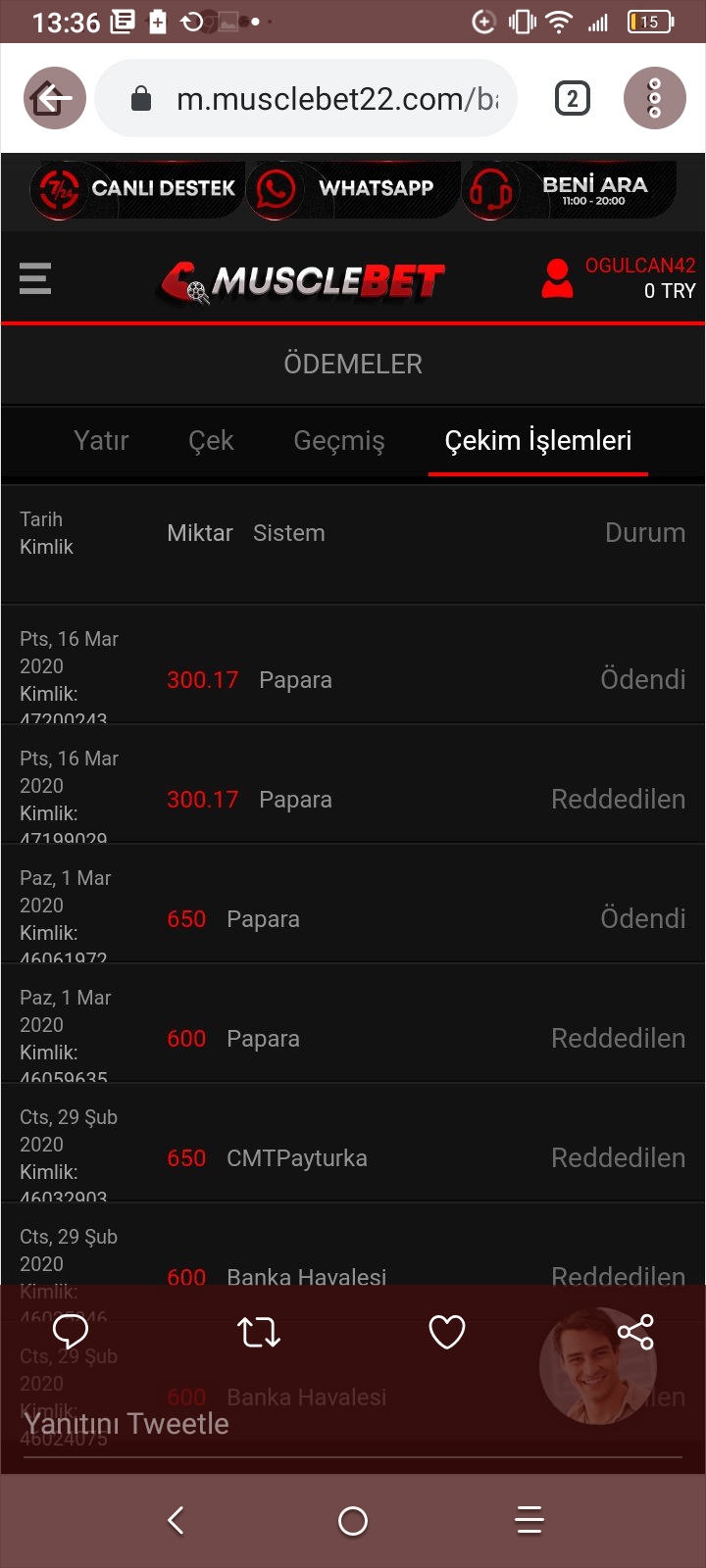Image resolution: width=706 pixels, height=1568 pixels.
Task: Open the browser overflow menu
Action: (655, 98)
